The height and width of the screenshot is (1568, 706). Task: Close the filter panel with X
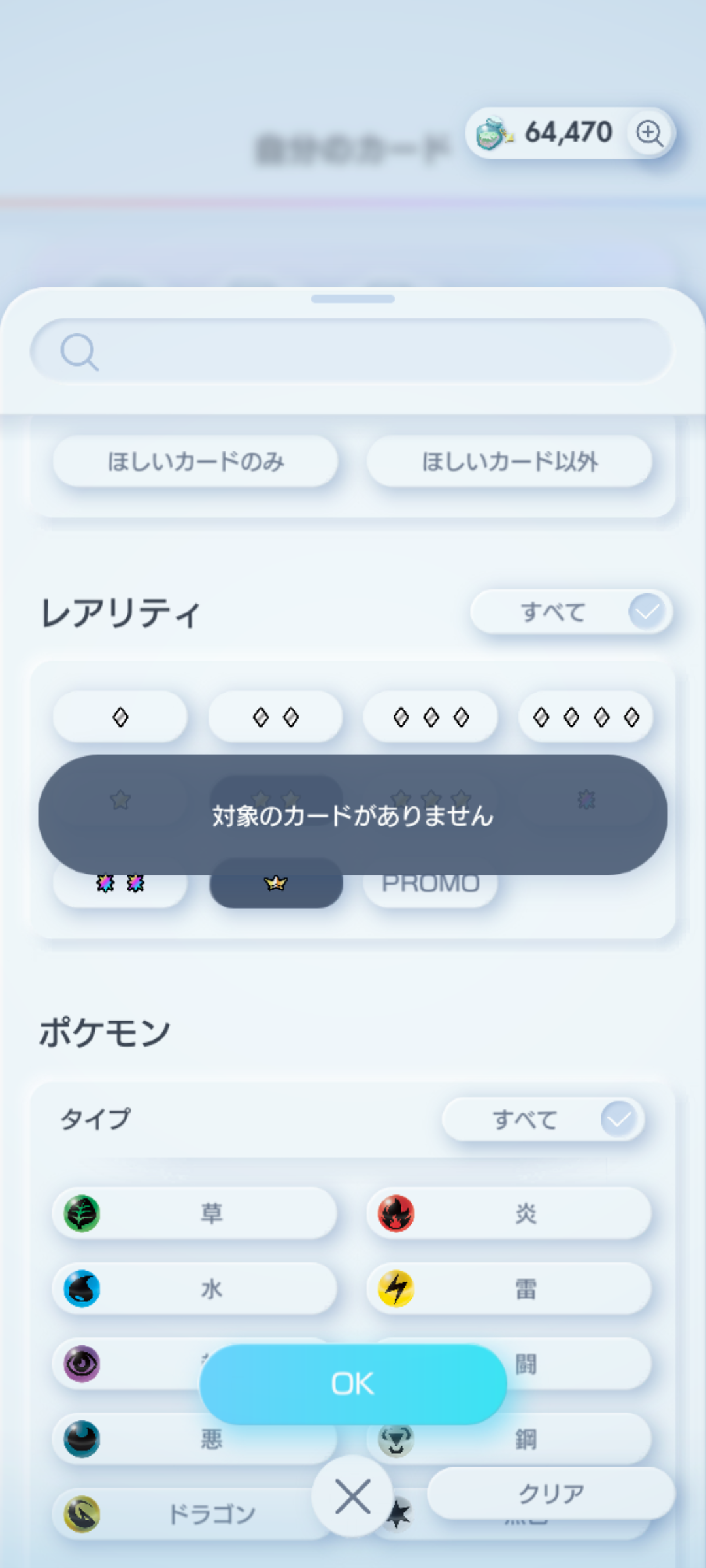[353, 1496]
